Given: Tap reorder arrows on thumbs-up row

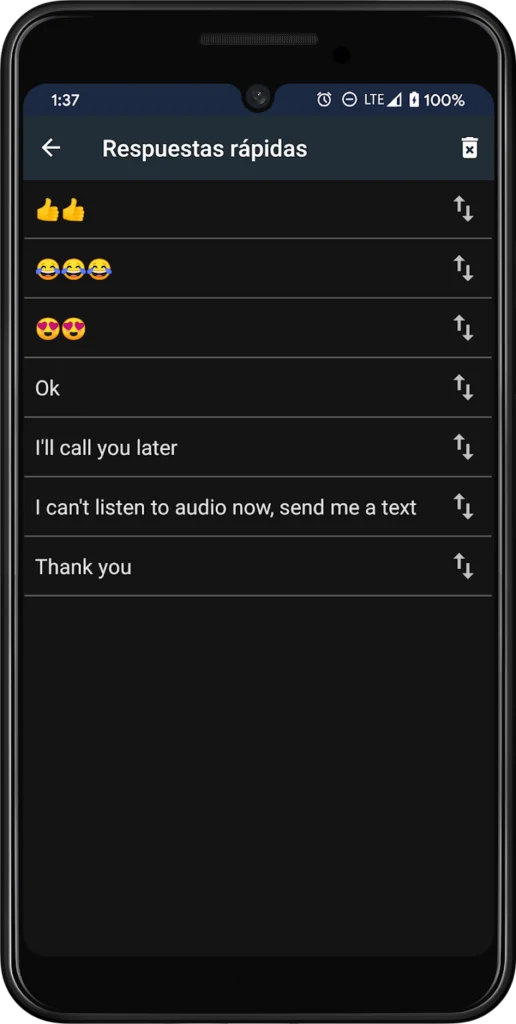Looking at the screenshot, I should coord(464,209).
